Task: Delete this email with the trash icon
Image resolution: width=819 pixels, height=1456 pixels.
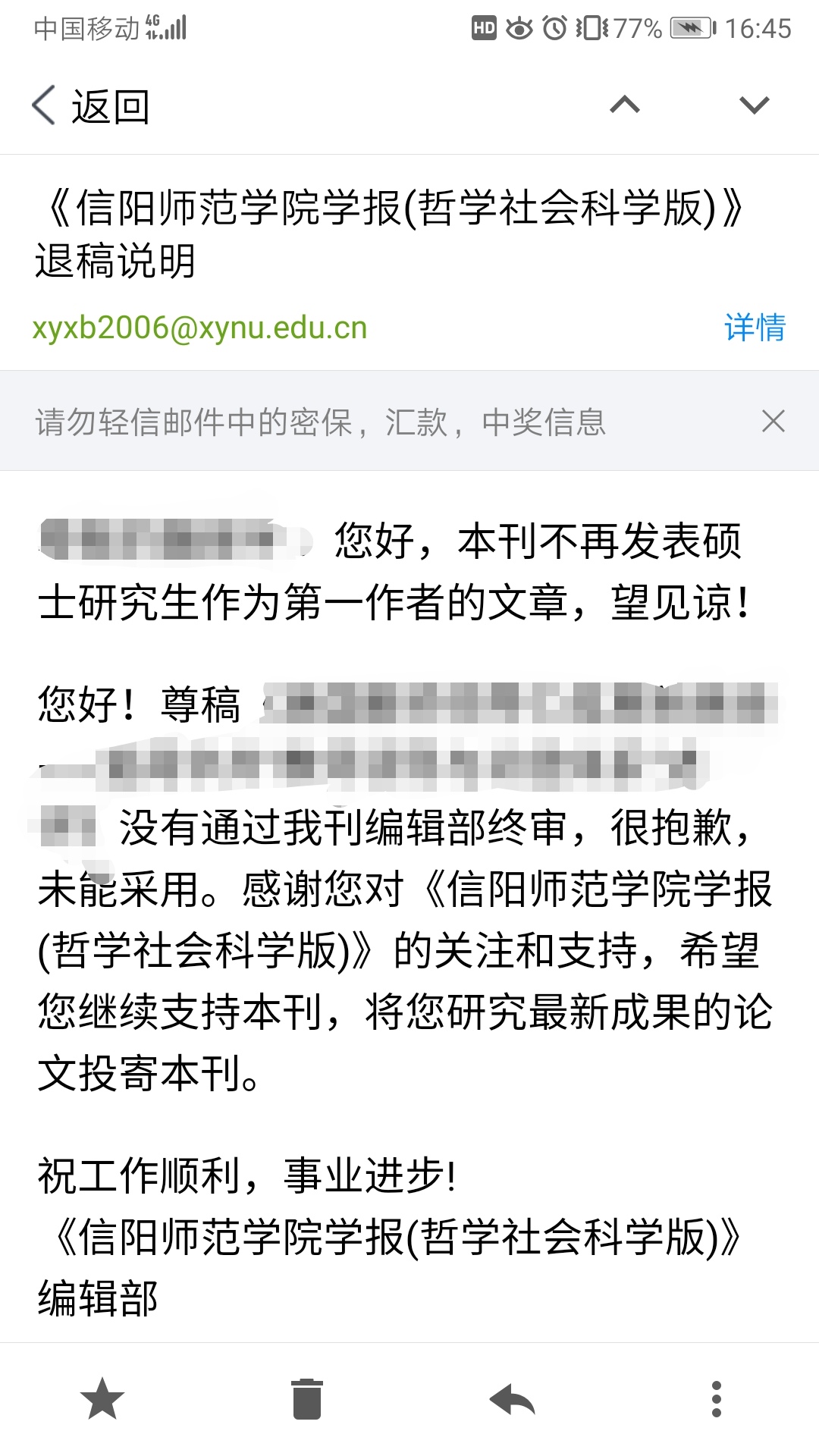Action: (x=307, y=1399)
